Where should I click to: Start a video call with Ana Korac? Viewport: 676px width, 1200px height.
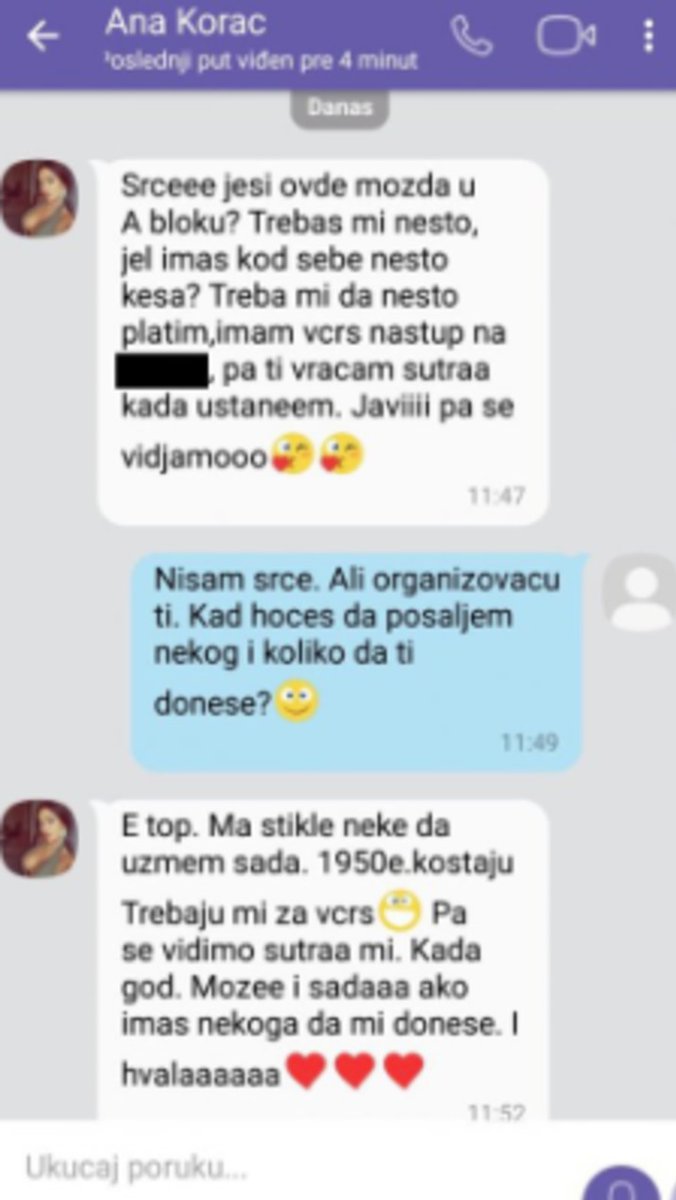[x=566, y=37]
